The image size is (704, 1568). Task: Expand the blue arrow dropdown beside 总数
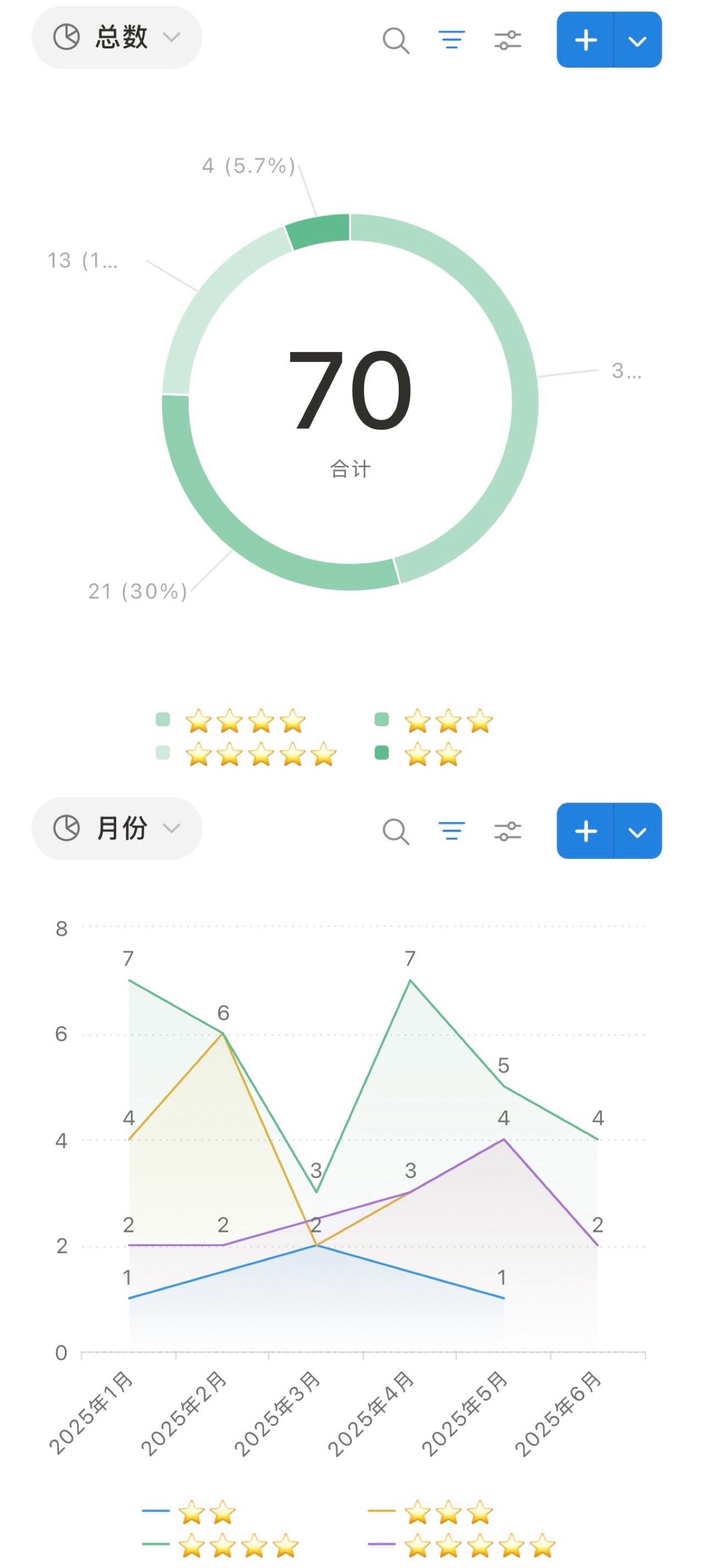pyautogui.click(x=637, y=40)
